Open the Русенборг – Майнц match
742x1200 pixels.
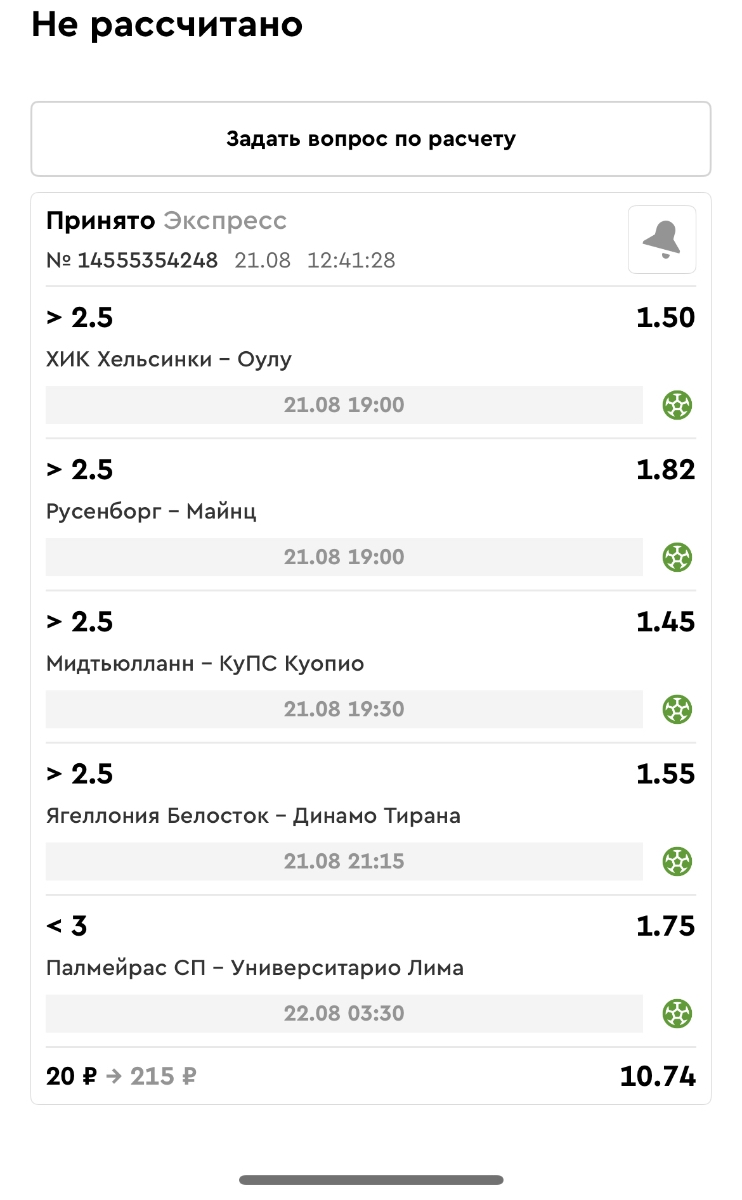pos(151,511)
